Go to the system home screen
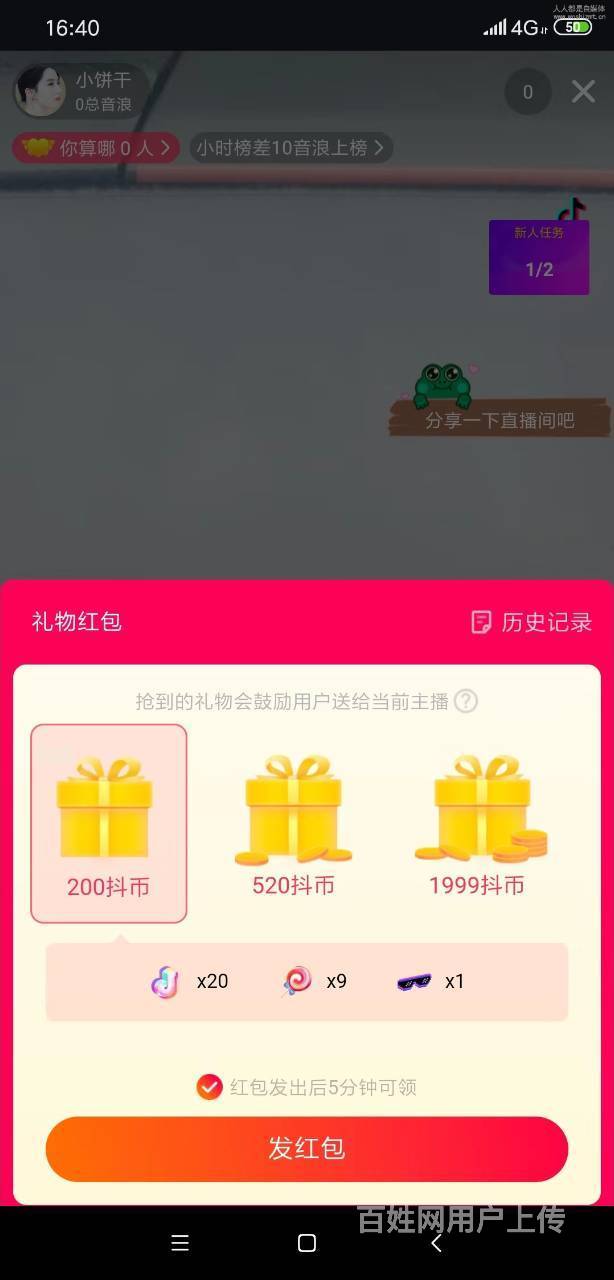This screenshot has width=614, height=1280. tap(307, 1243)
